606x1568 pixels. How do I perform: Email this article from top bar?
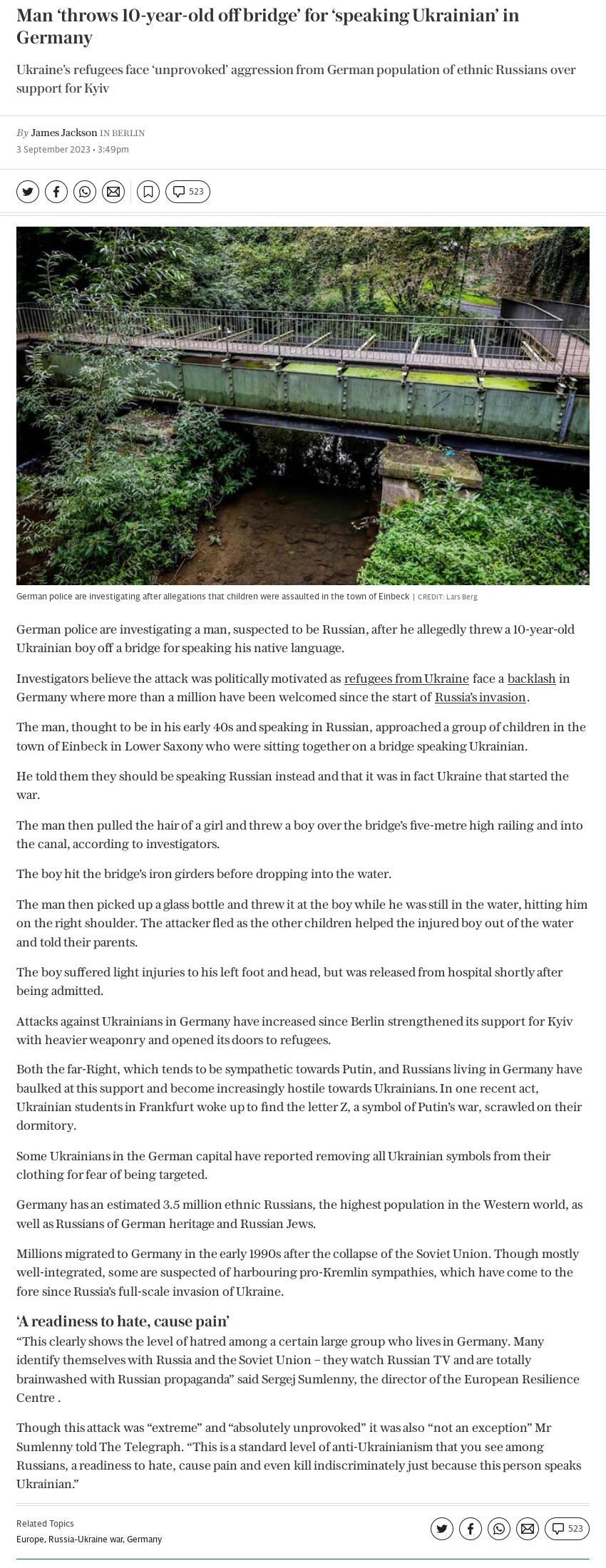pos(113,192)
